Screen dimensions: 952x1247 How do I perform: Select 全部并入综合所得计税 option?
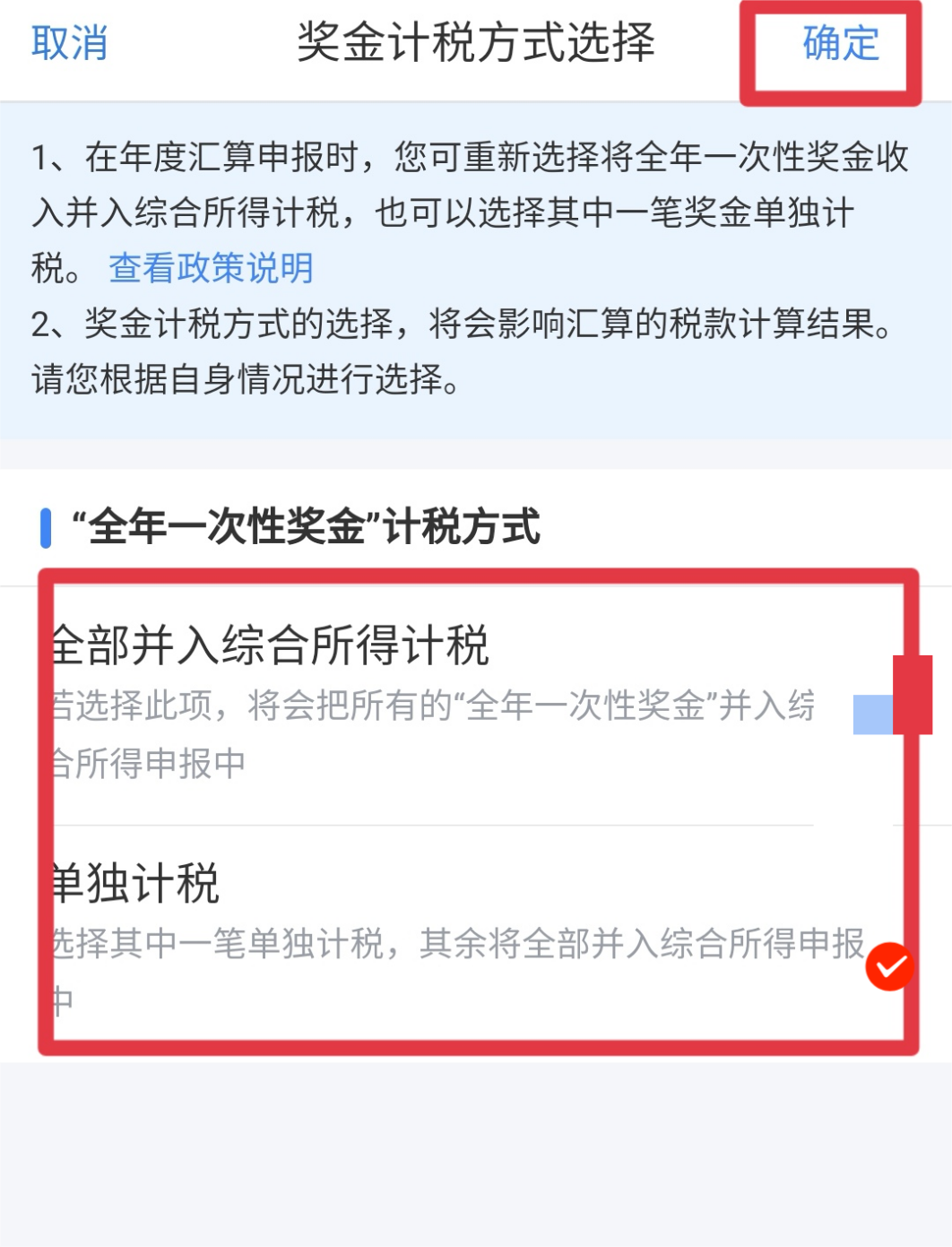[430, 699]
